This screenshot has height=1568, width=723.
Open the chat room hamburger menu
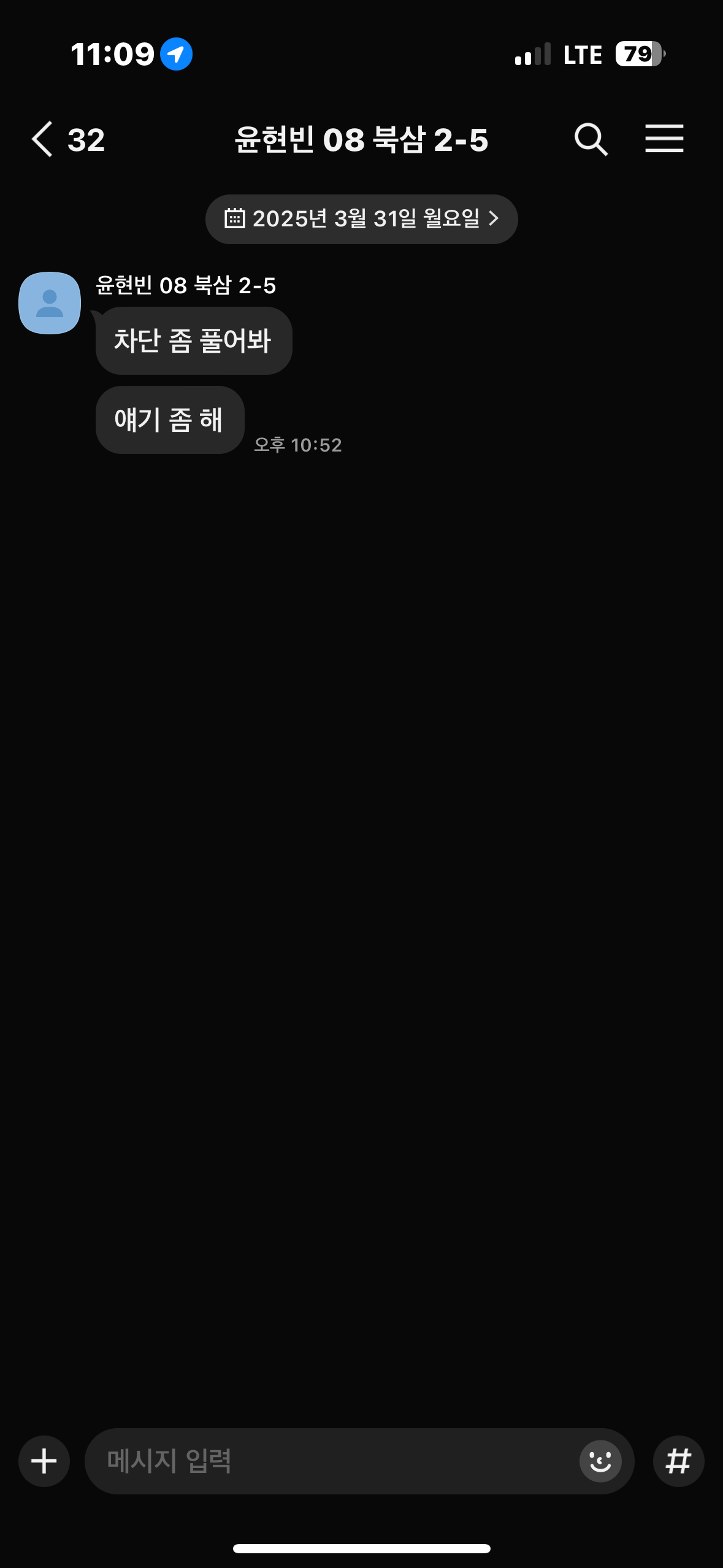[664, 139]
